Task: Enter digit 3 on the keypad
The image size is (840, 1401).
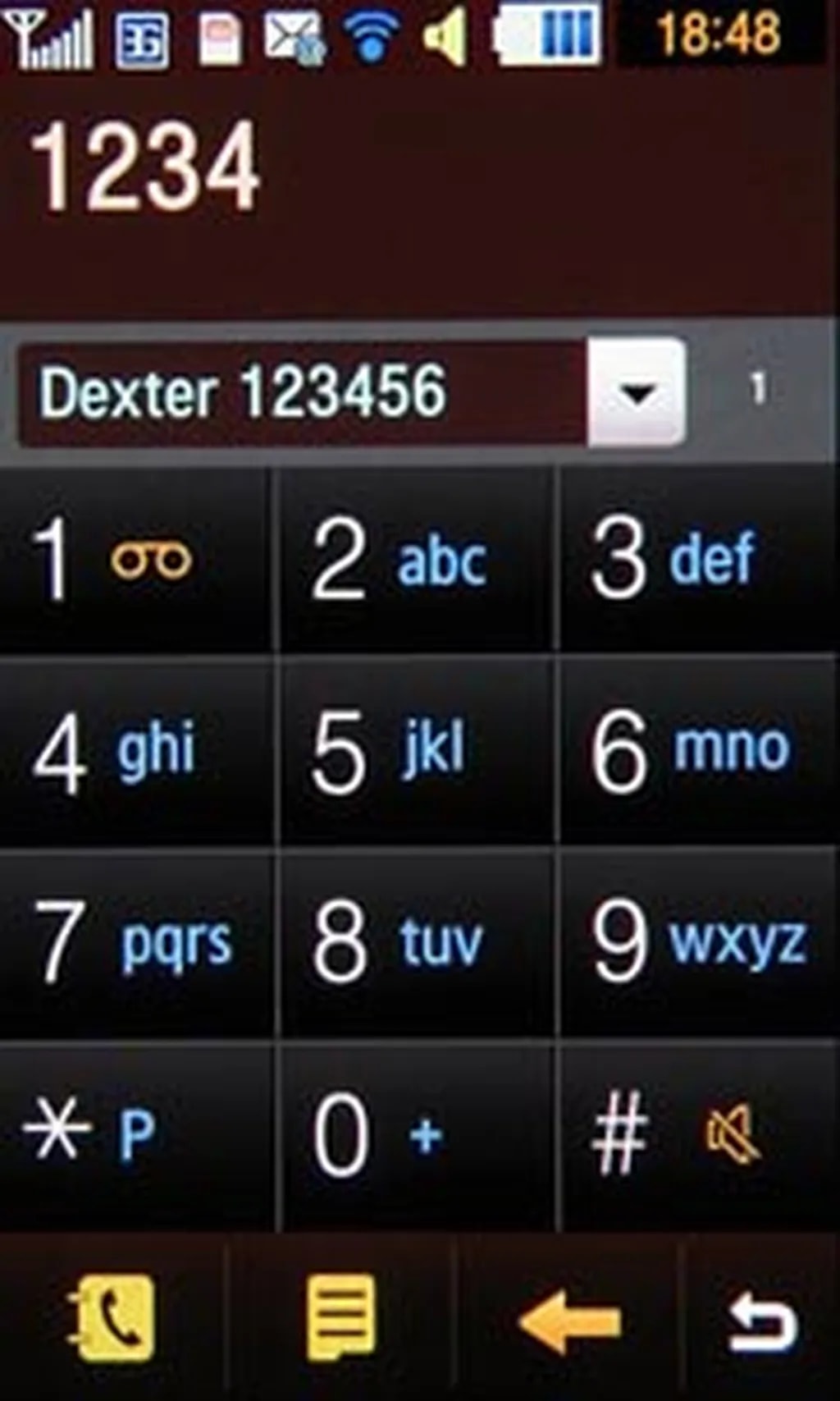Action: [x=699, y=561]
